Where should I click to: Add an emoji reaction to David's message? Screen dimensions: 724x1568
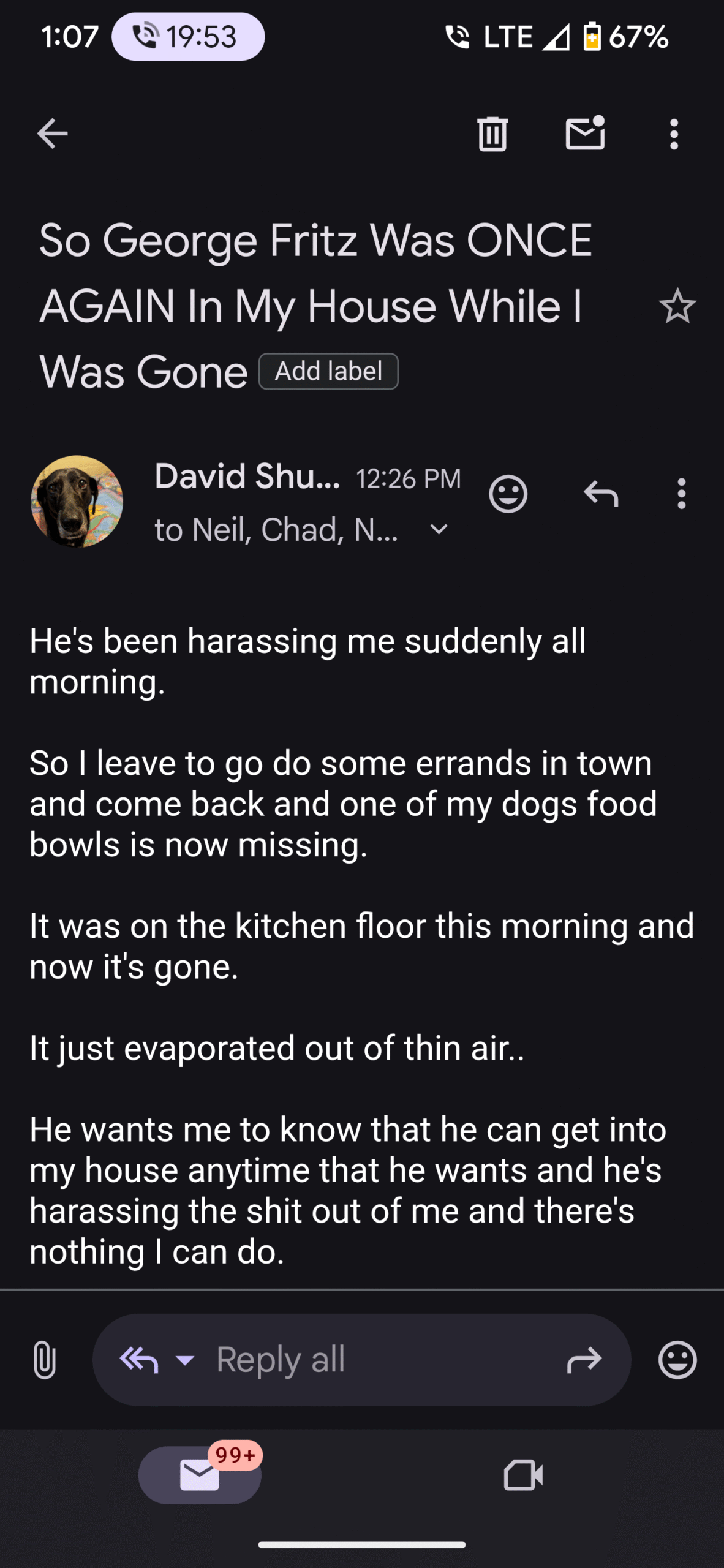508,494
